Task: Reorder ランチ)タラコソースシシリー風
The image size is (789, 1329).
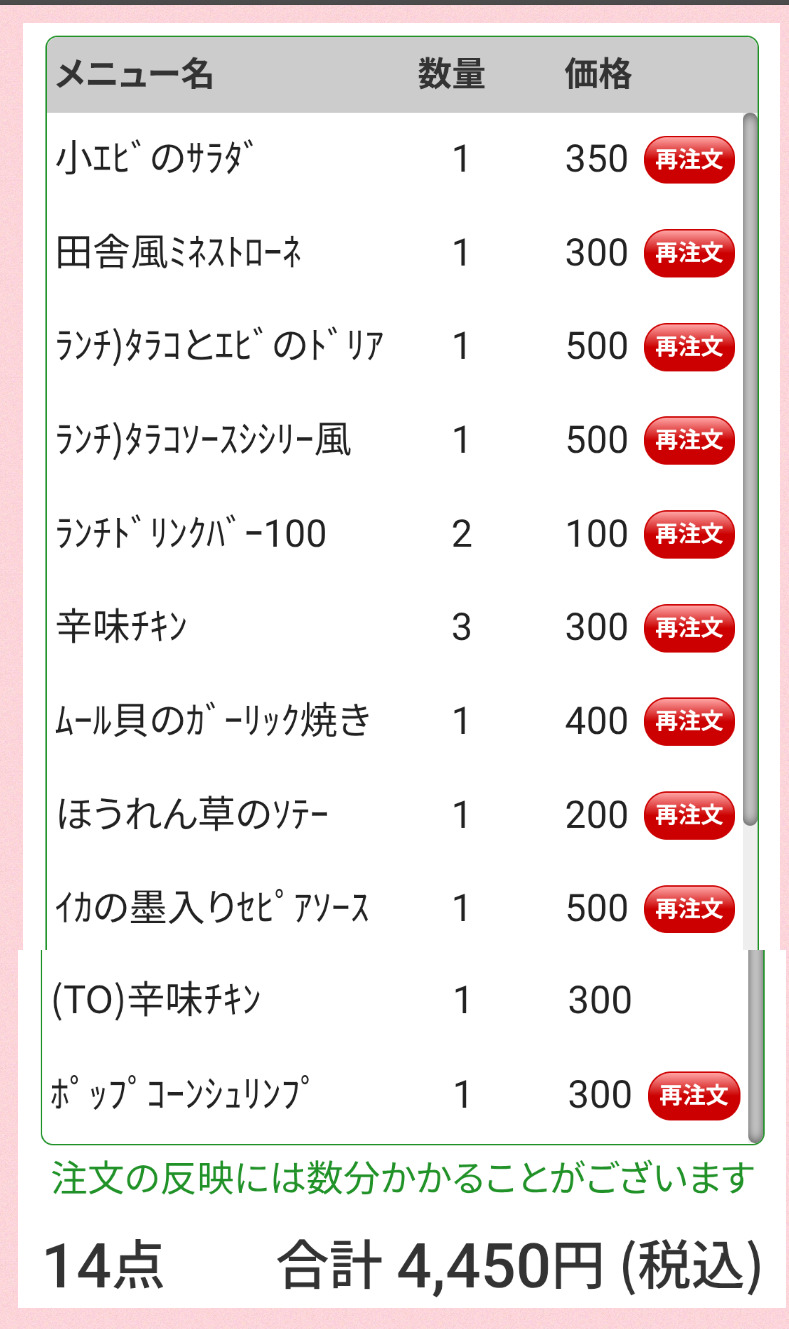Action: coord(689,440)
